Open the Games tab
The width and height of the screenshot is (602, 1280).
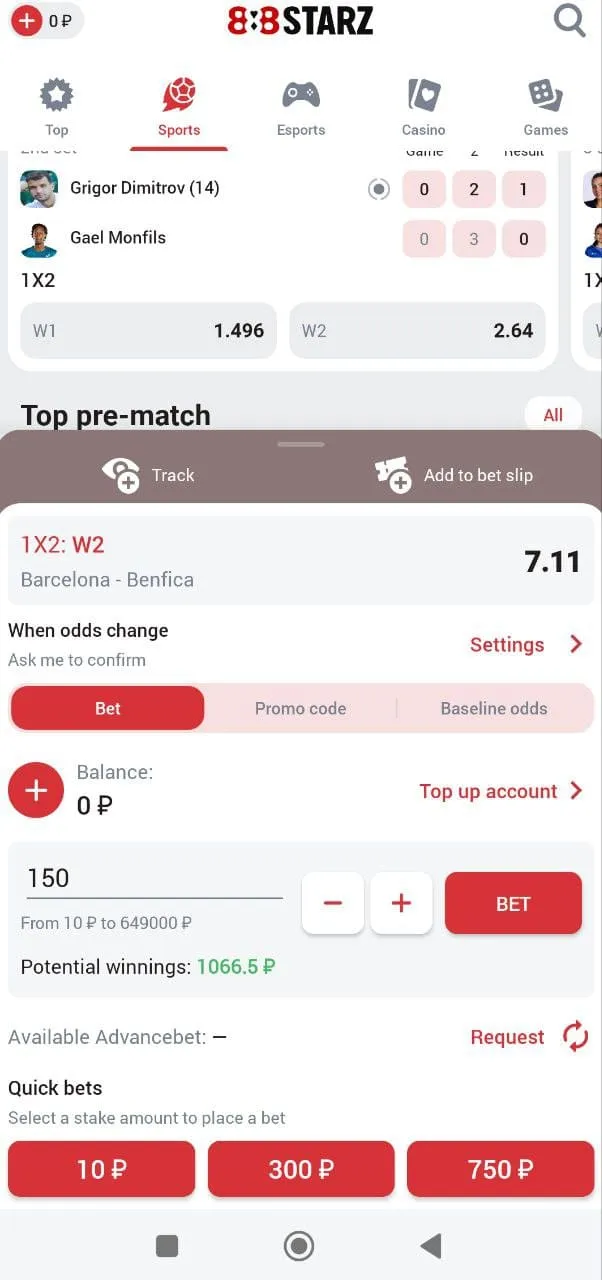coord(545,108)
